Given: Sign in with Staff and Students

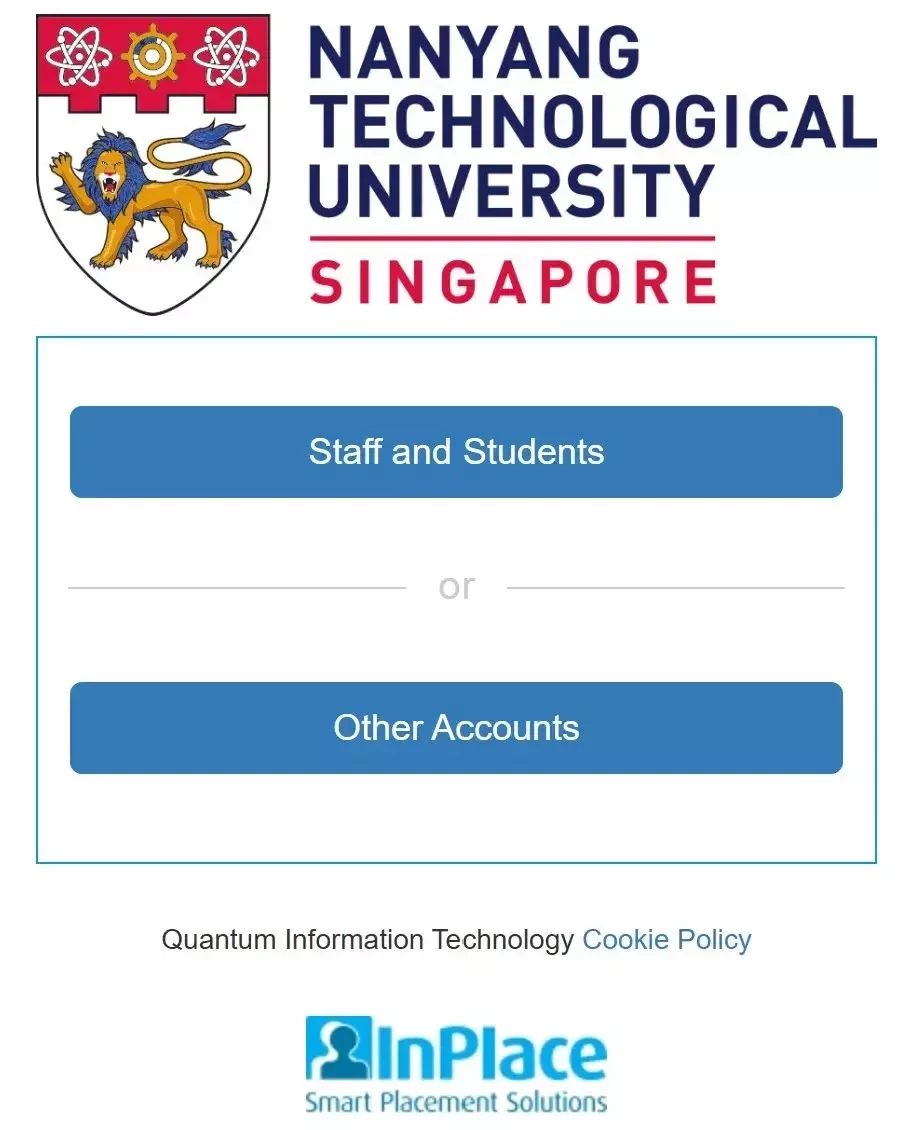Looking at the screenshot, I should (x=456, y=452).
